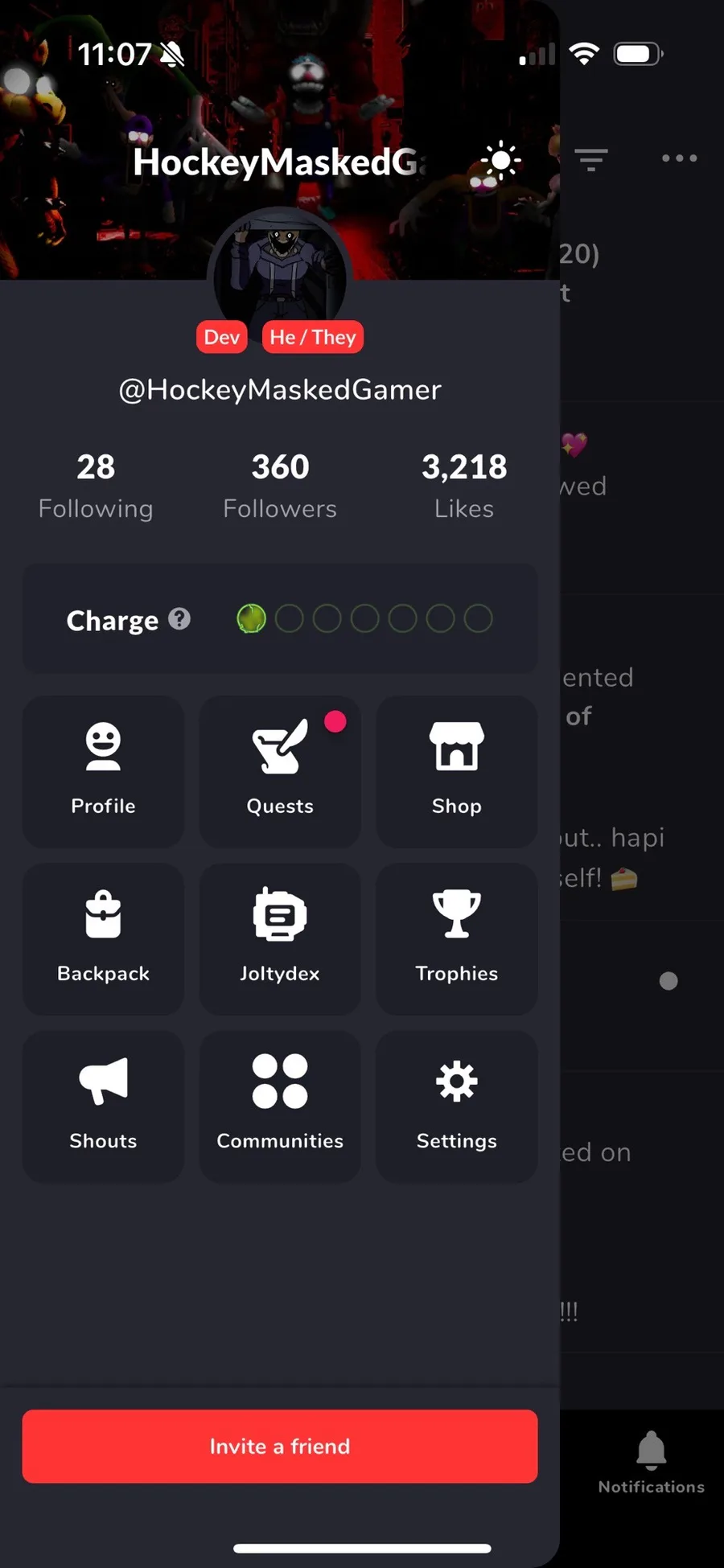Image resolution: width=724 pixels, height=1568 pixels.
Task: Toggle the light theme sun icon
Action: (x=501, y=161)
